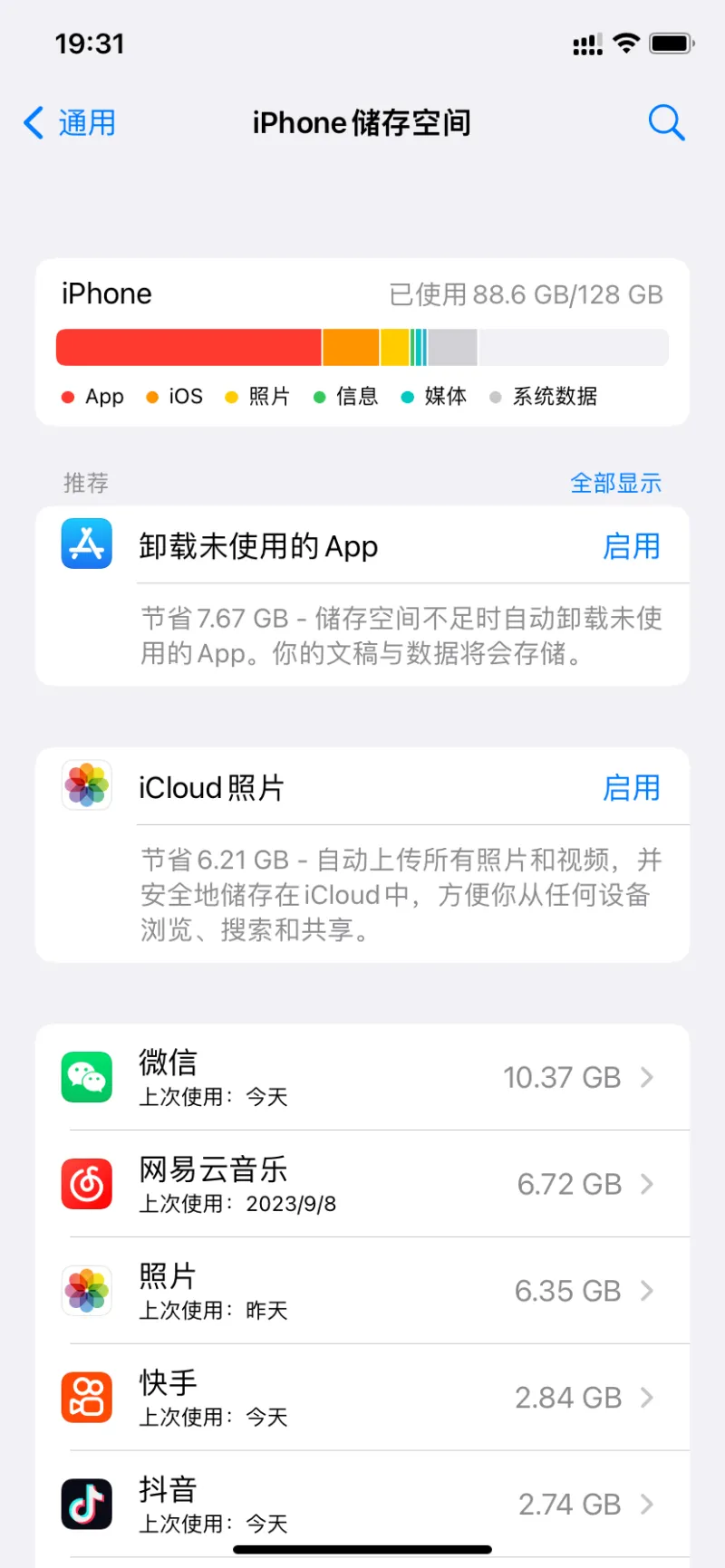Open 微信 storage details
The width and height of the screenshot is (725, 1568).
tap(362, 1077)
